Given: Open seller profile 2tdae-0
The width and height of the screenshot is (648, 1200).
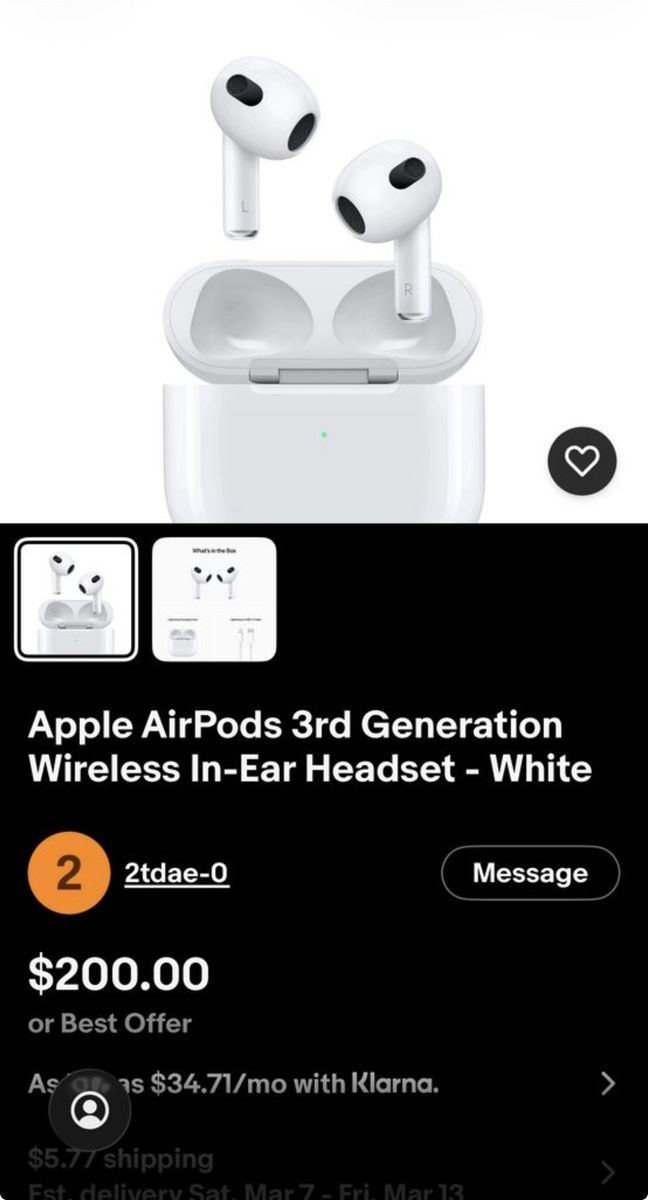Looking at the screenshot, I should 176,874.
